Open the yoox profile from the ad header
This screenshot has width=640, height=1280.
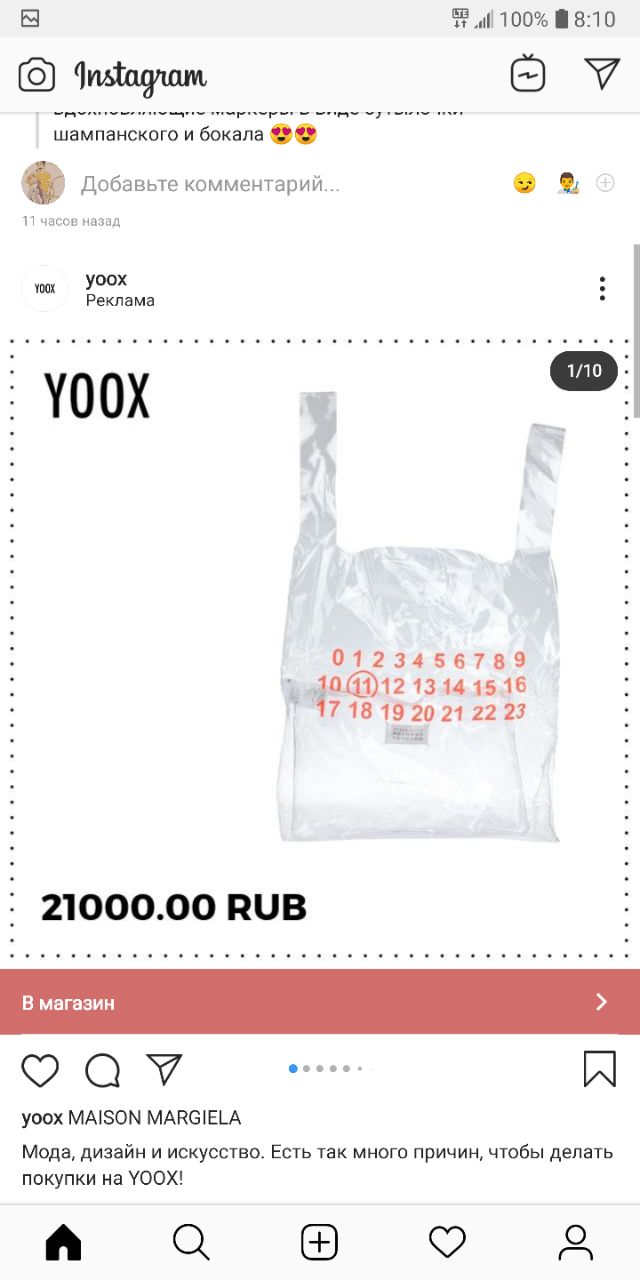pos(106,279)
